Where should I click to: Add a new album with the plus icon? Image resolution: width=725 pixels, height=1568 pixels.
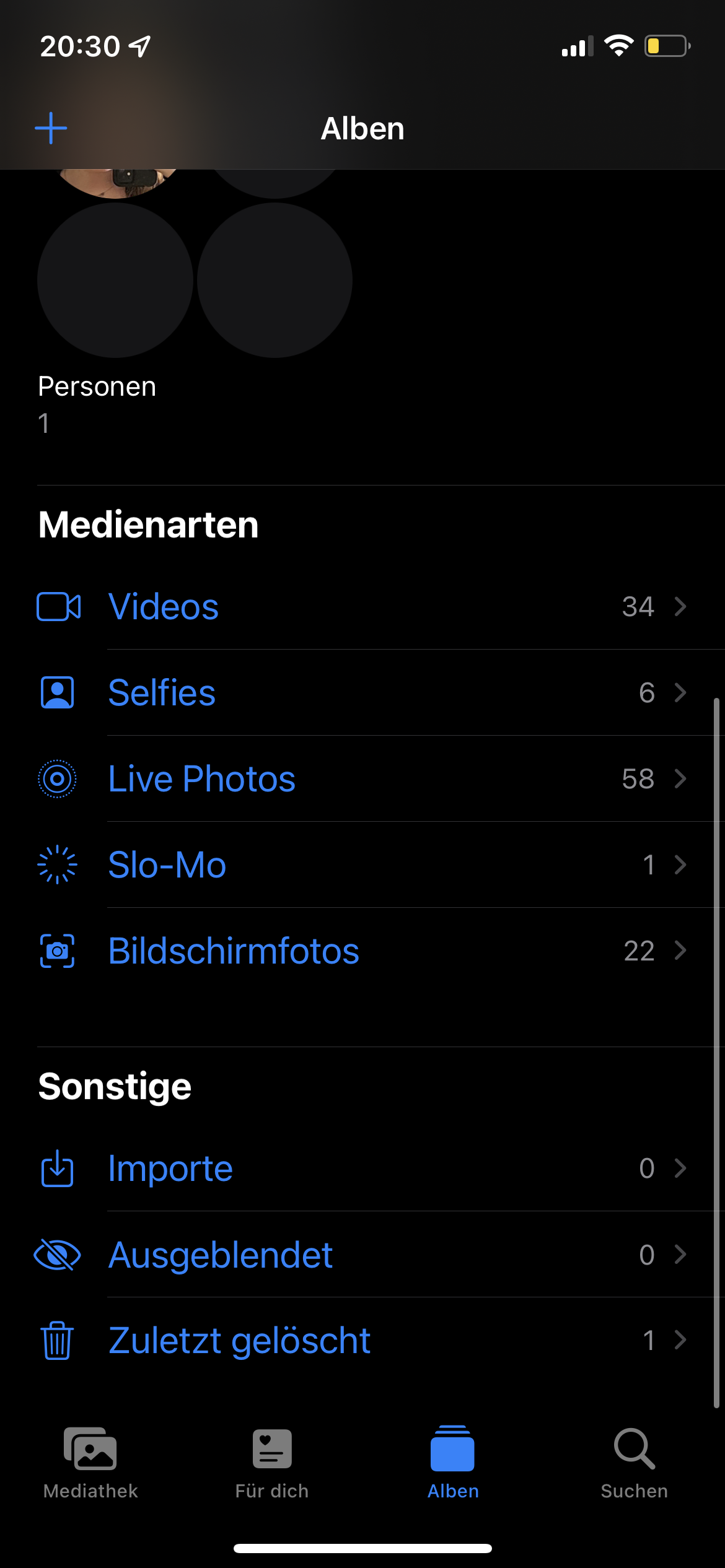51,128
